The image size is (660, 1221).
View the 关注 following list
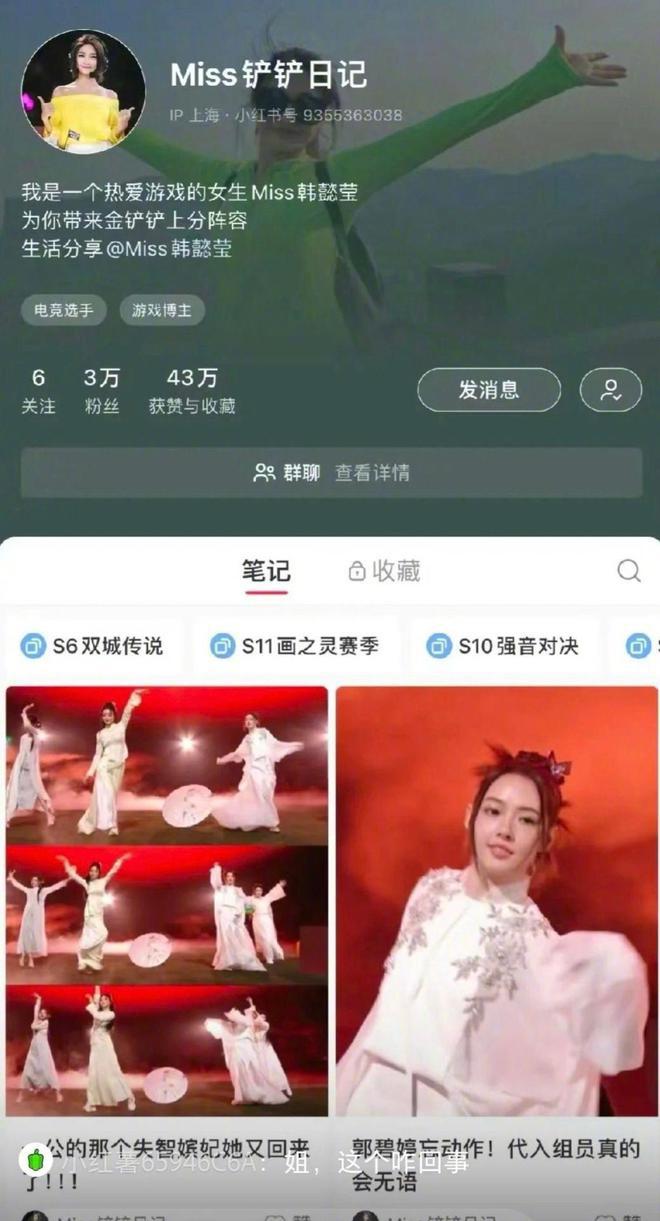click(38, 391)
